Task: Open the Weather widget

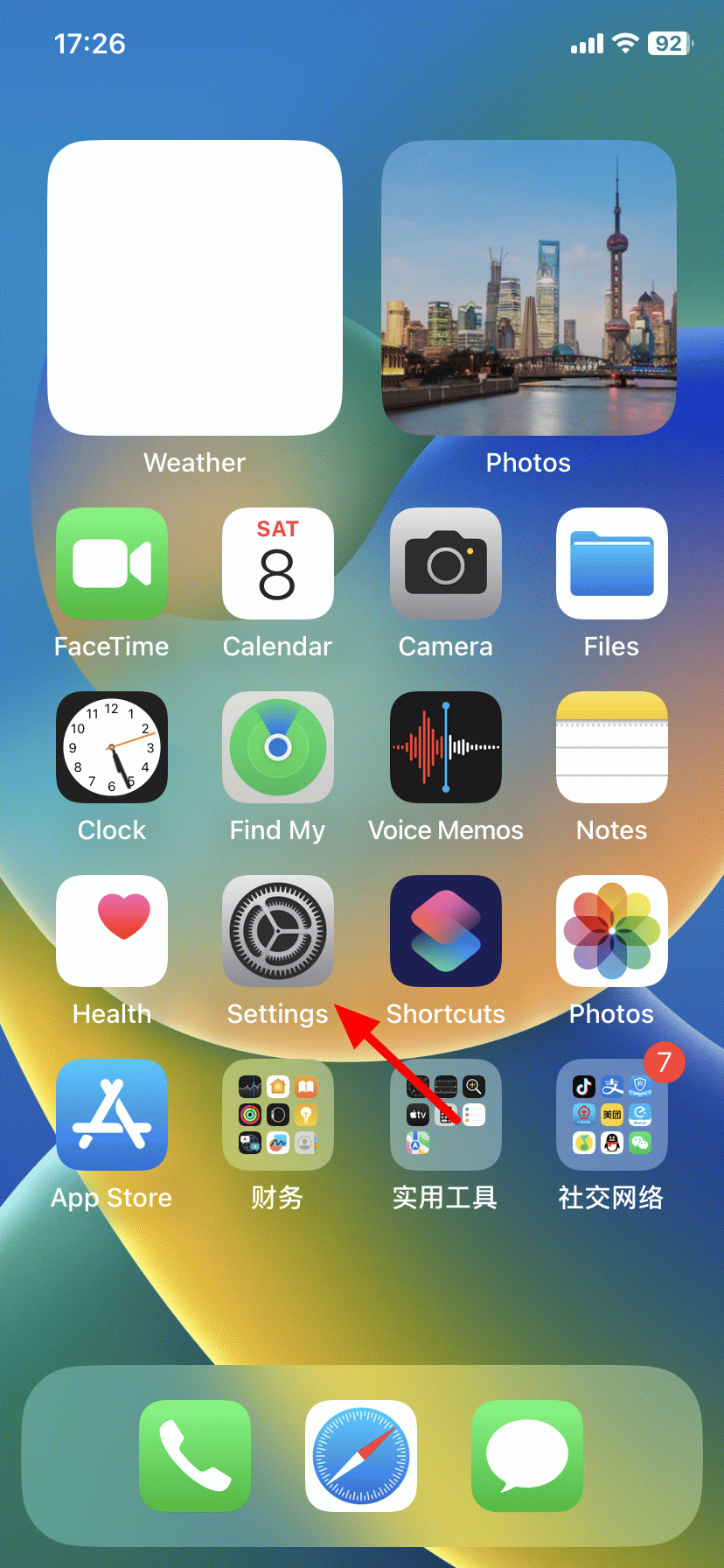Action: [x=195, y=288]
